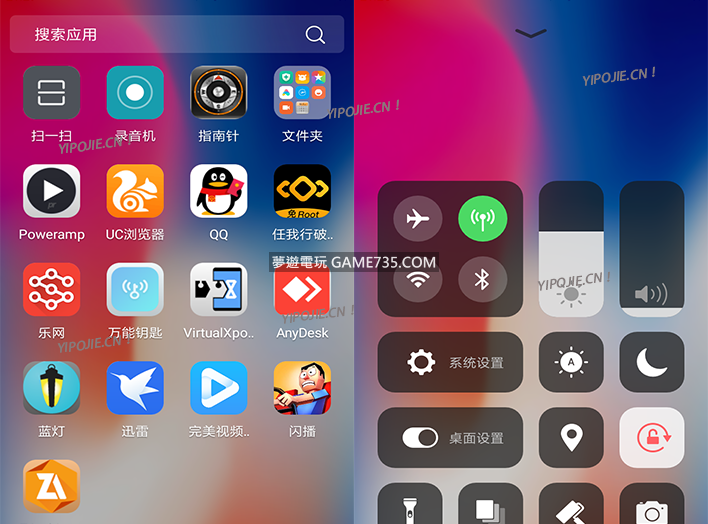This screenshot has height=524, width=708.
Task: Open the compass (指南针) app
Action: [x=219, y=94]
